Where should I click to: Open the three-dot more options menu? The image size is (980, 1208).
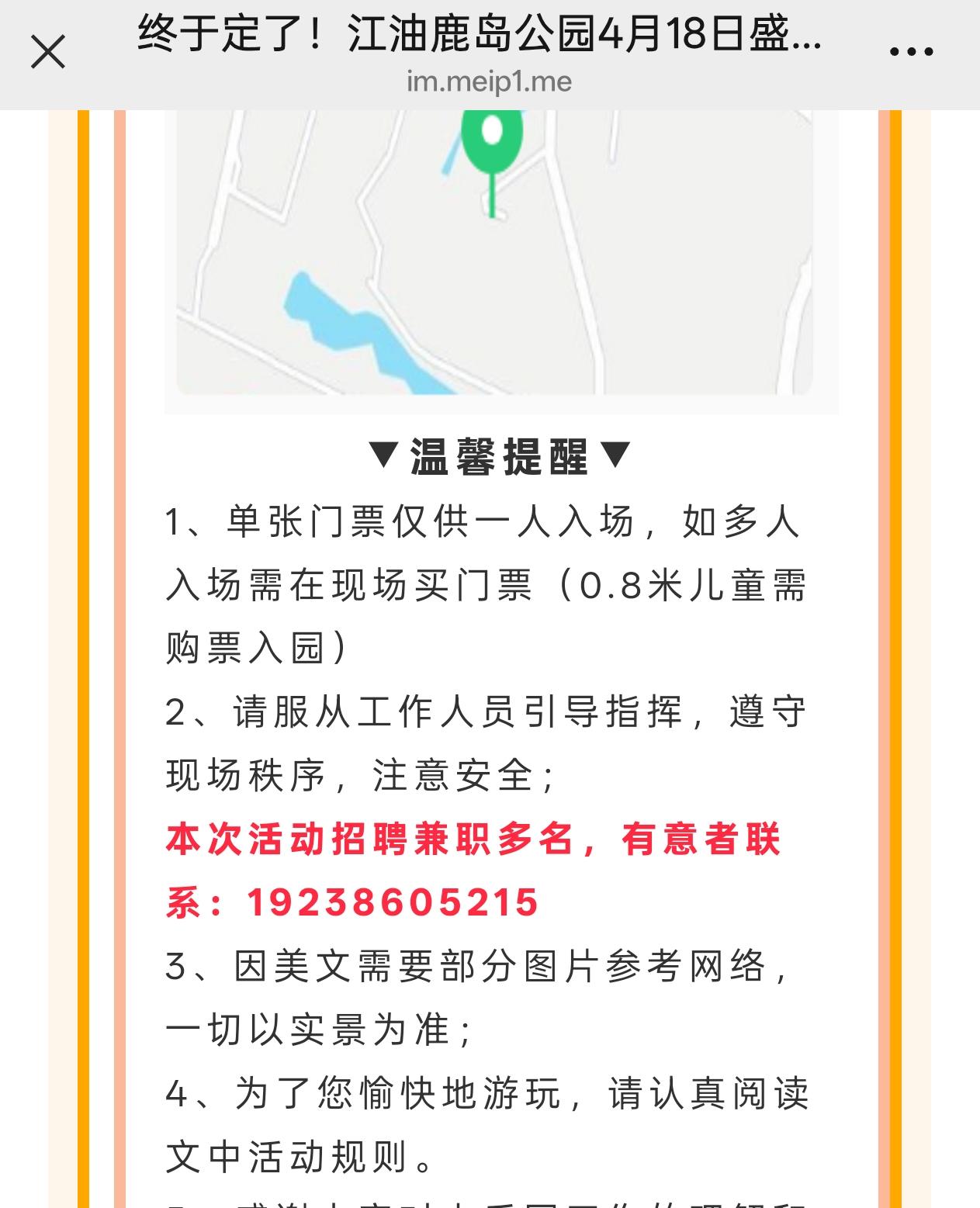911,53
